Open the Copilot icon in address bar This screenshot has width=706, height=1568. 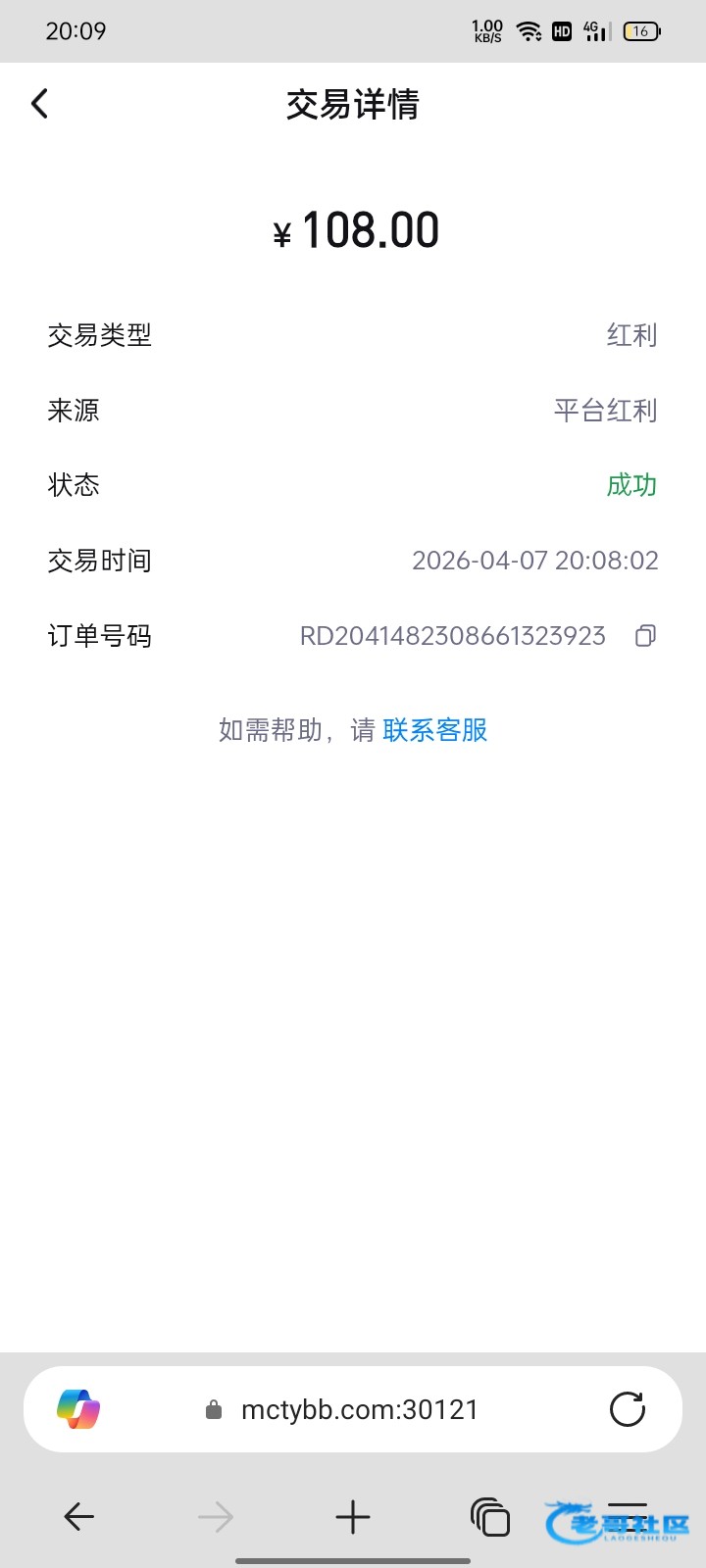coord(78,1409)
